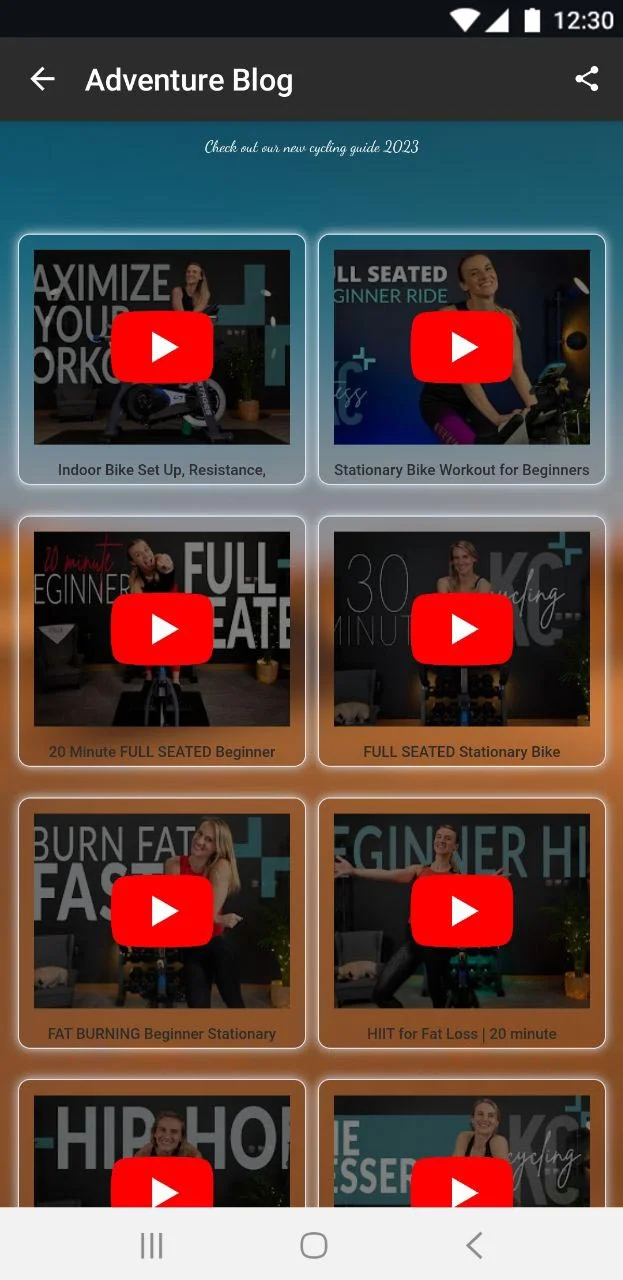Open the Hip Hop video card
Image resolution: width=623 pixels, height=1280 pixels.
click(162, 1150)
